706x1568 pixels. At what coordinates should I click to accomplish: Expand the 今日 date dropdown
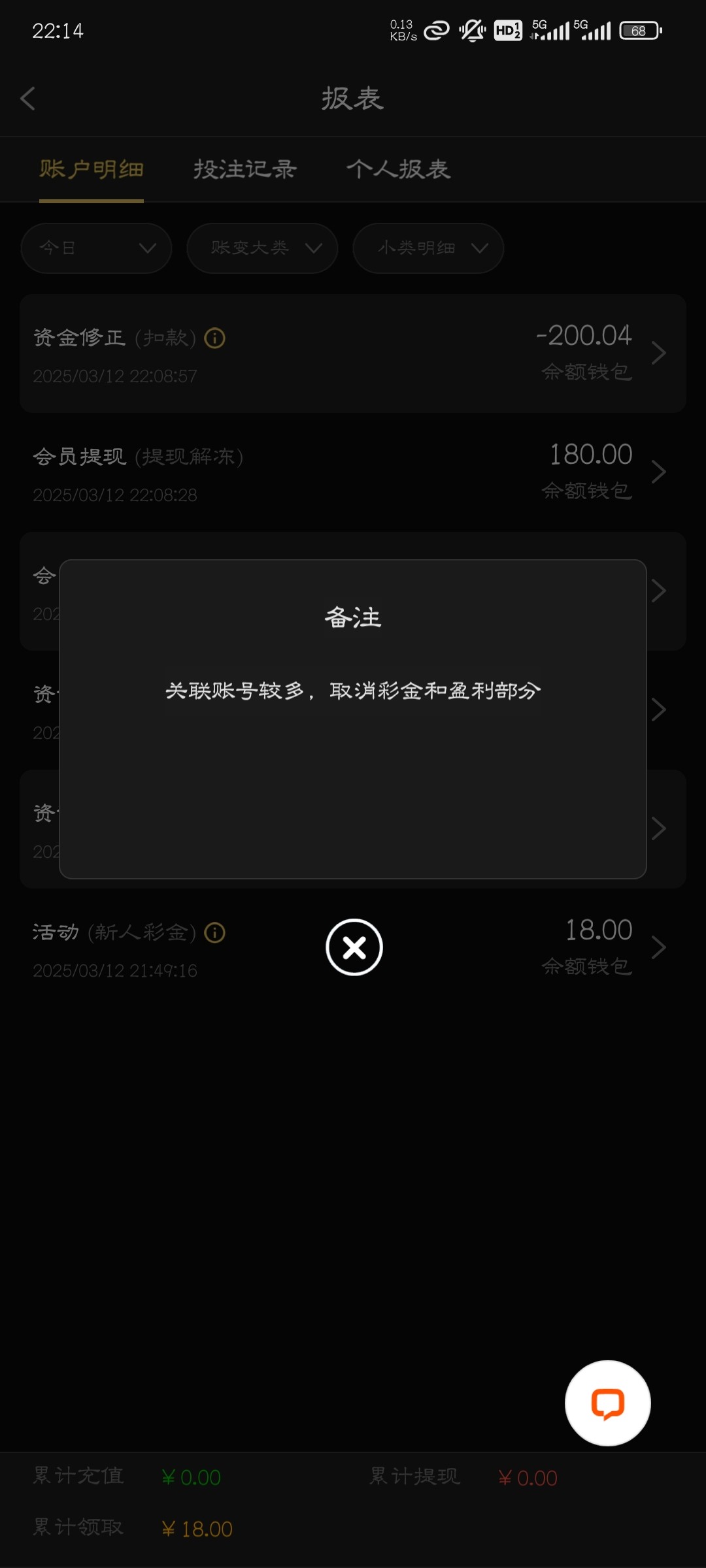(96, 248)
